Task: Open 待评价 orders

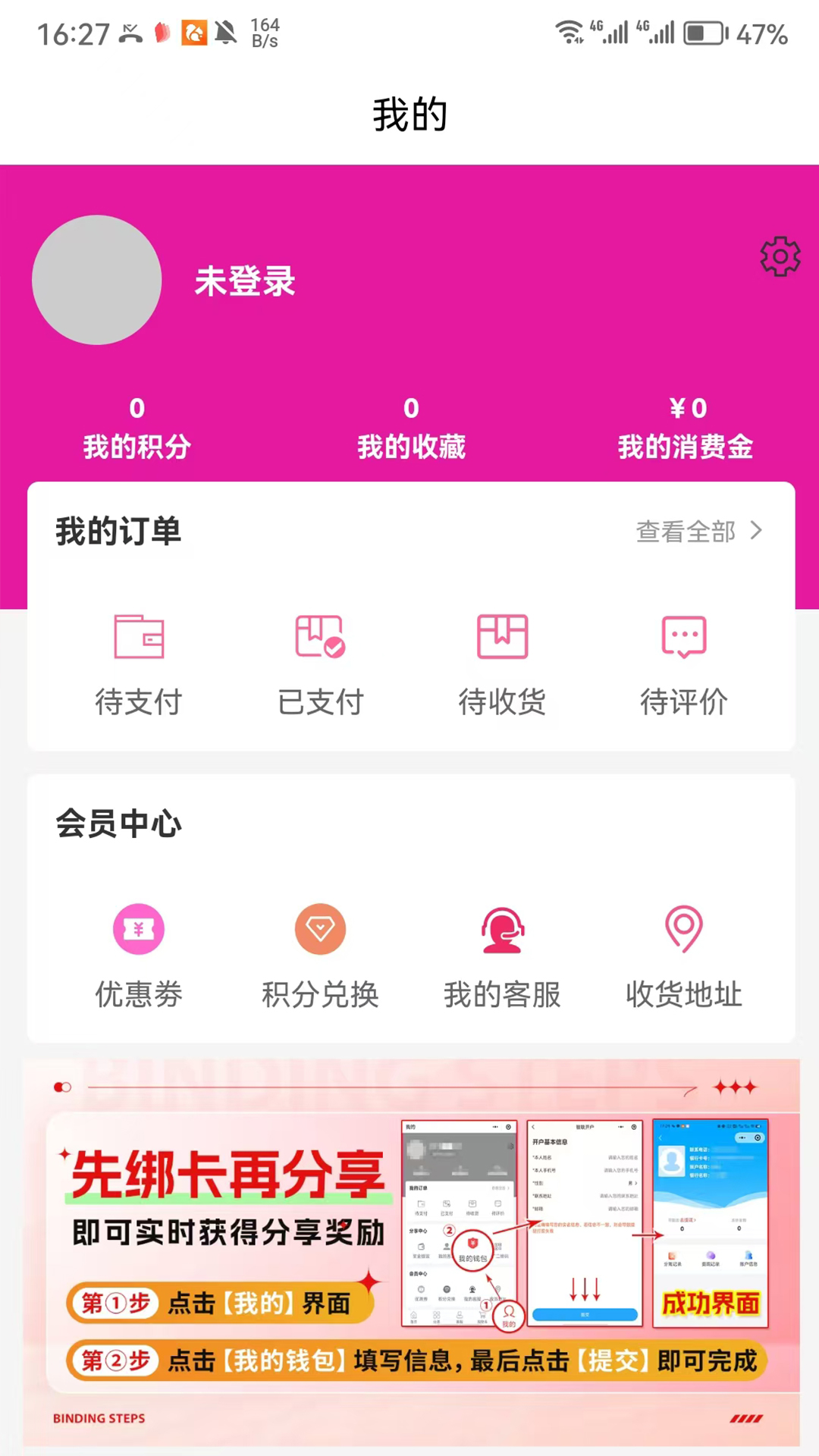Action: [x=684, y=664]
